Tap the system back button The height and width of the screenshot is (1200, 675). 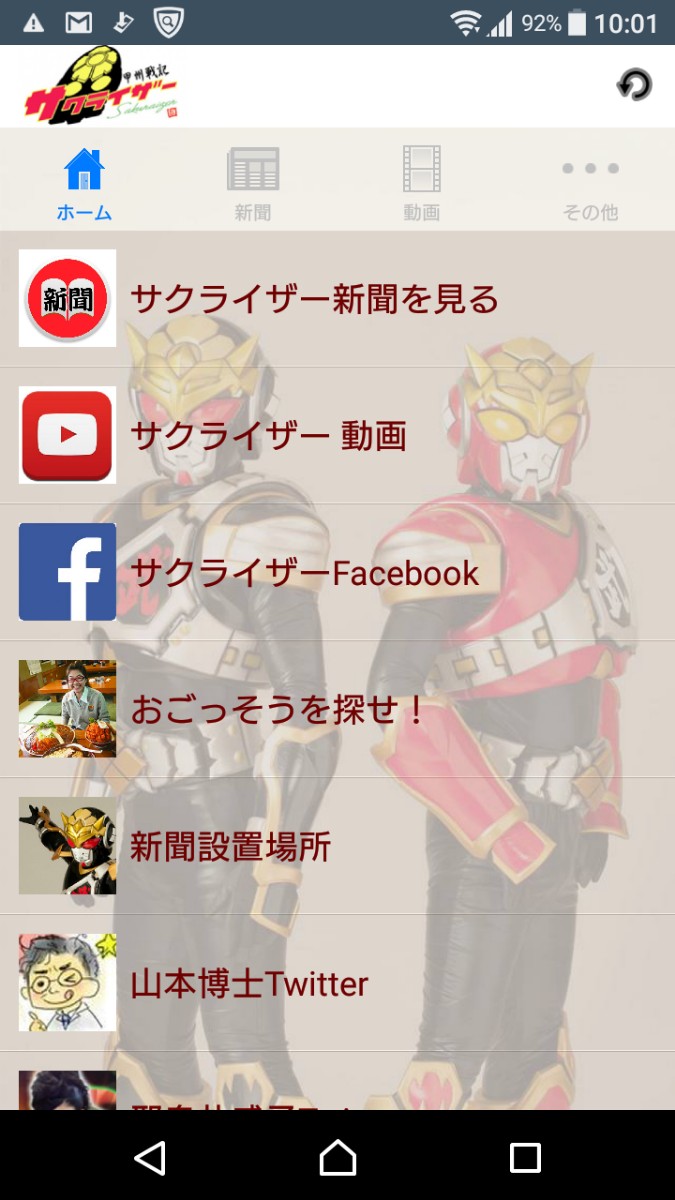(x=150, y=1158)
